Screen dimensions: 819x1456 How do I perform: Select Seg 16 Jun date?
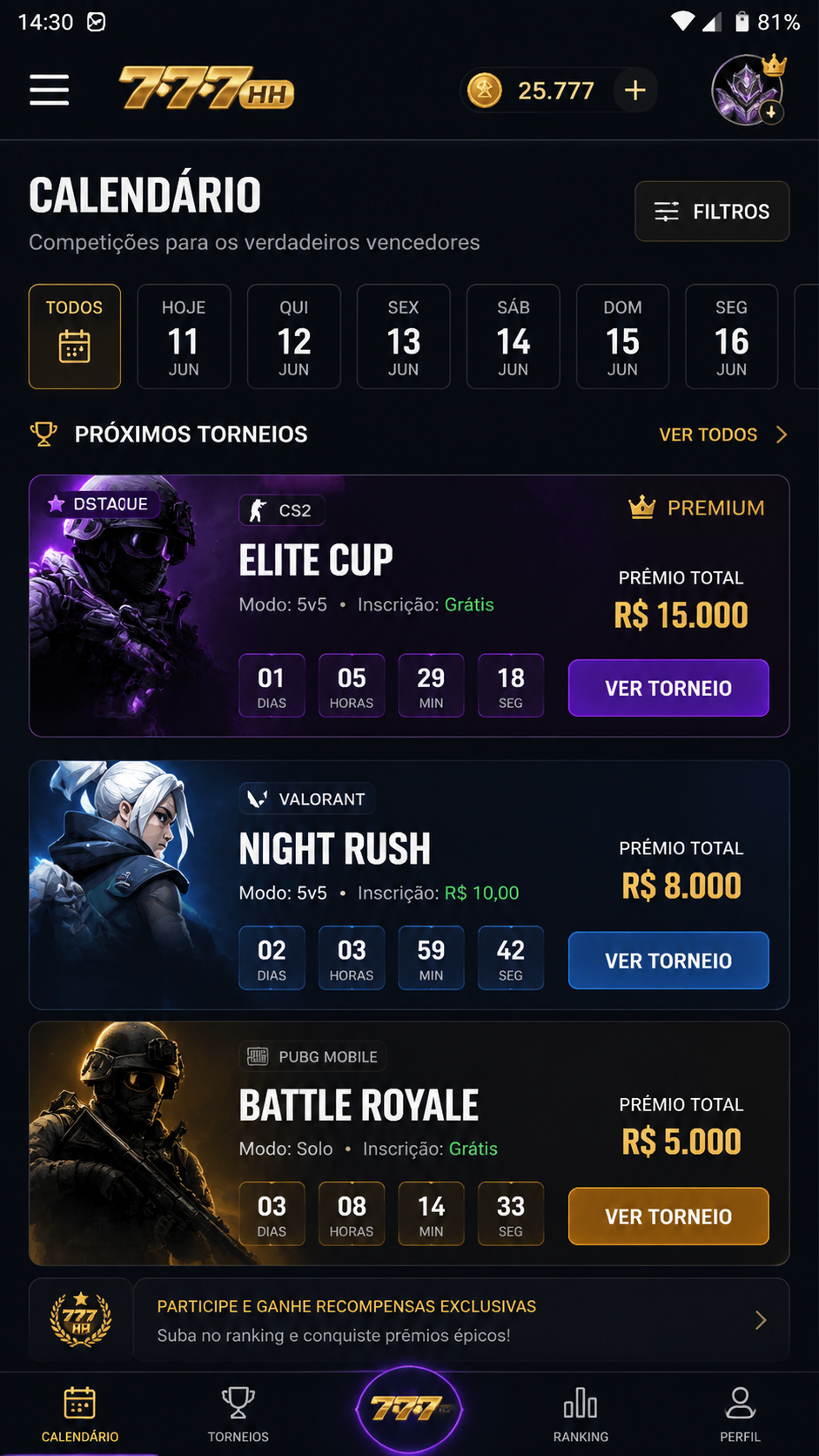pyautogui.click(x=732, y=336)
